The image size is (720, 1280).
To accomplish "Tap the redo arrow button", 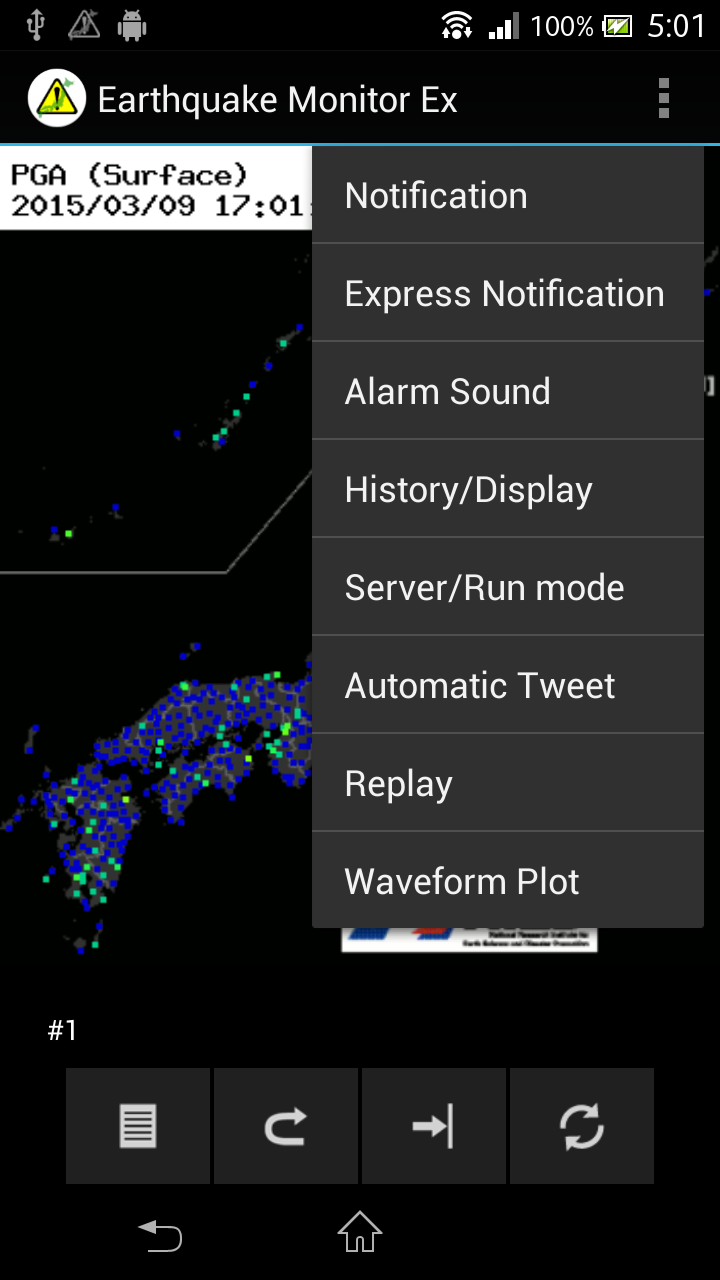I will (x=286, y=1126).
